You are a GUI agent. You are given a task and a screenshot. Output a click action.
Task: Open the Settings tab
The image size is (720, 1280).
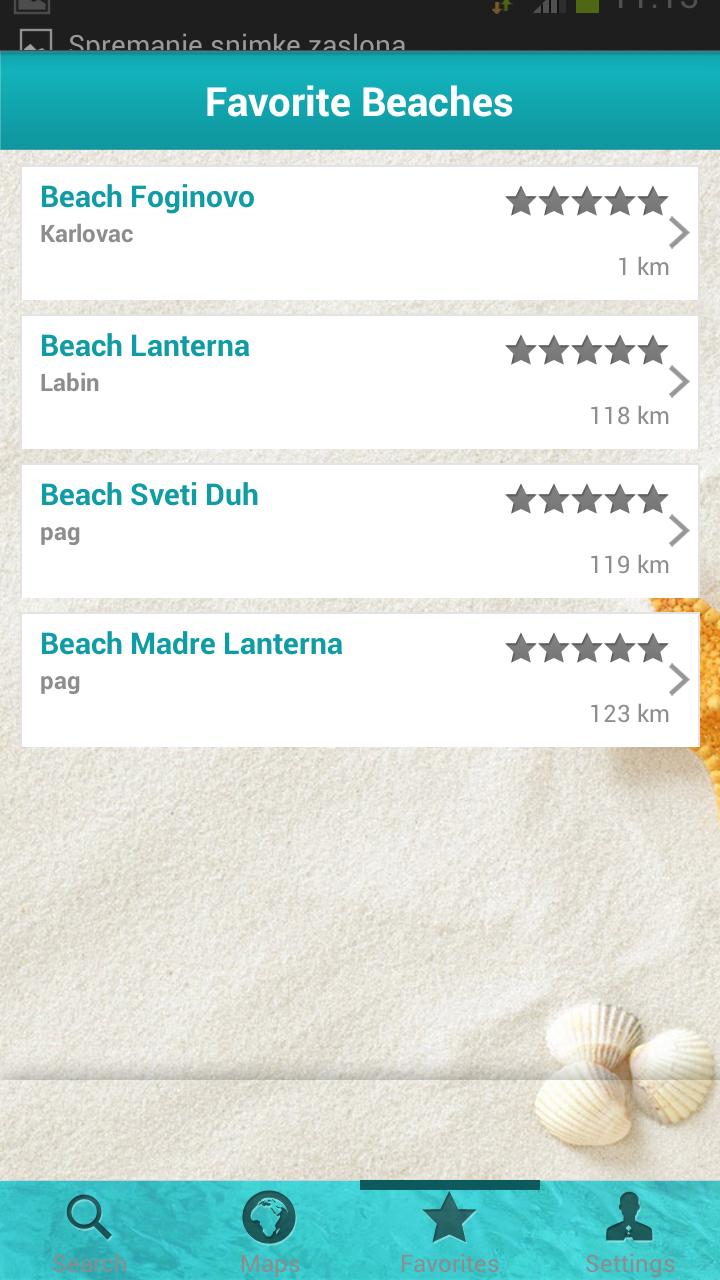630,1232
